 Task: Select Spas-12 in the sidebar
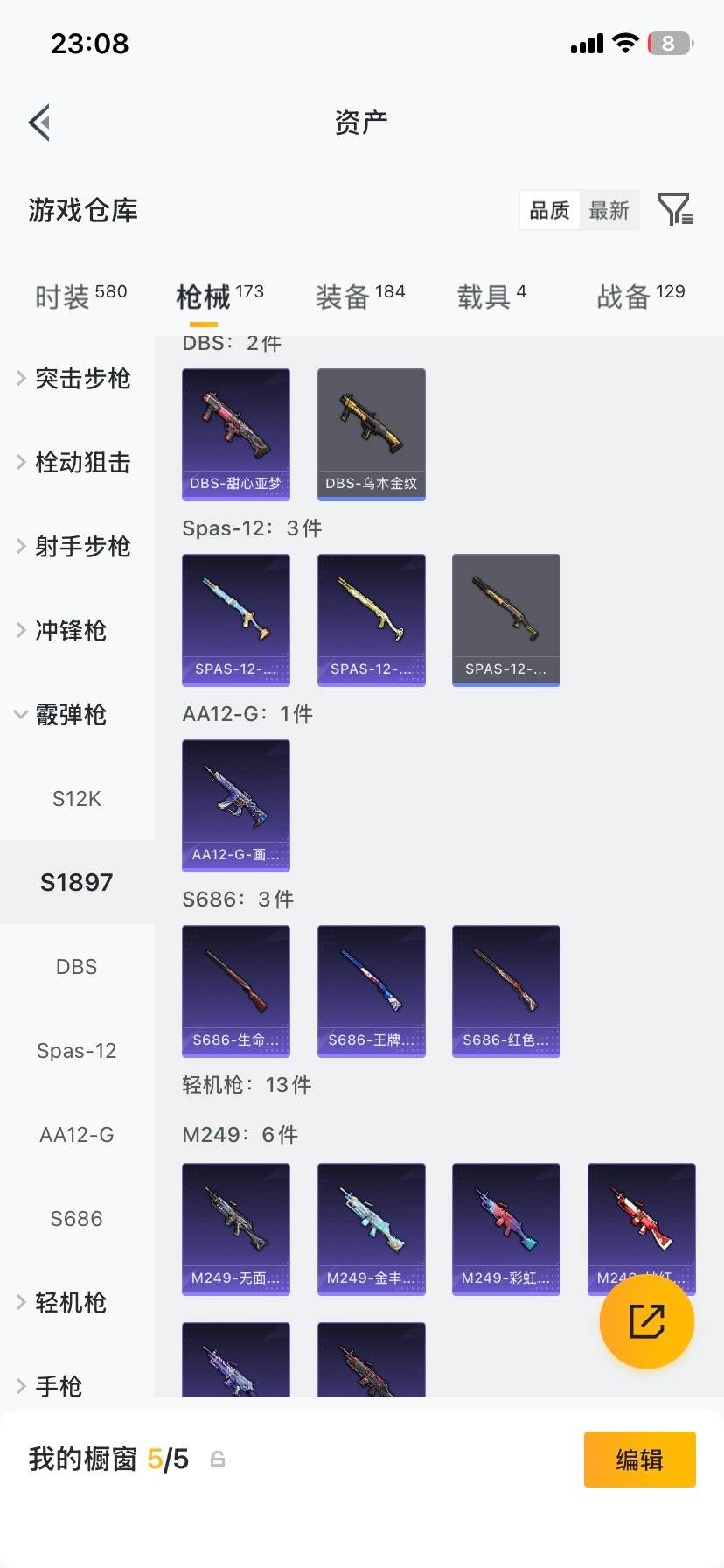[x=76, y=1050]
